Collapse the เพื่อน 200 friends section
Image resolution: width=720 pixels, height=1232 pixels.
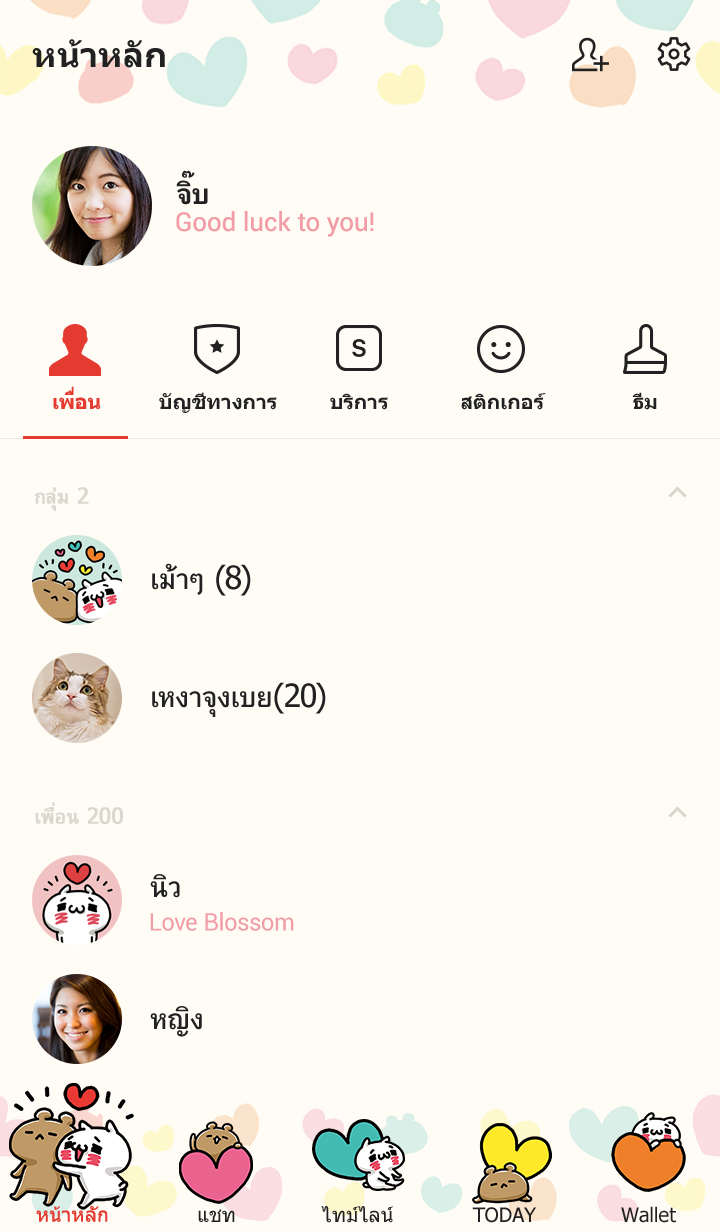(x=677, y=813)
